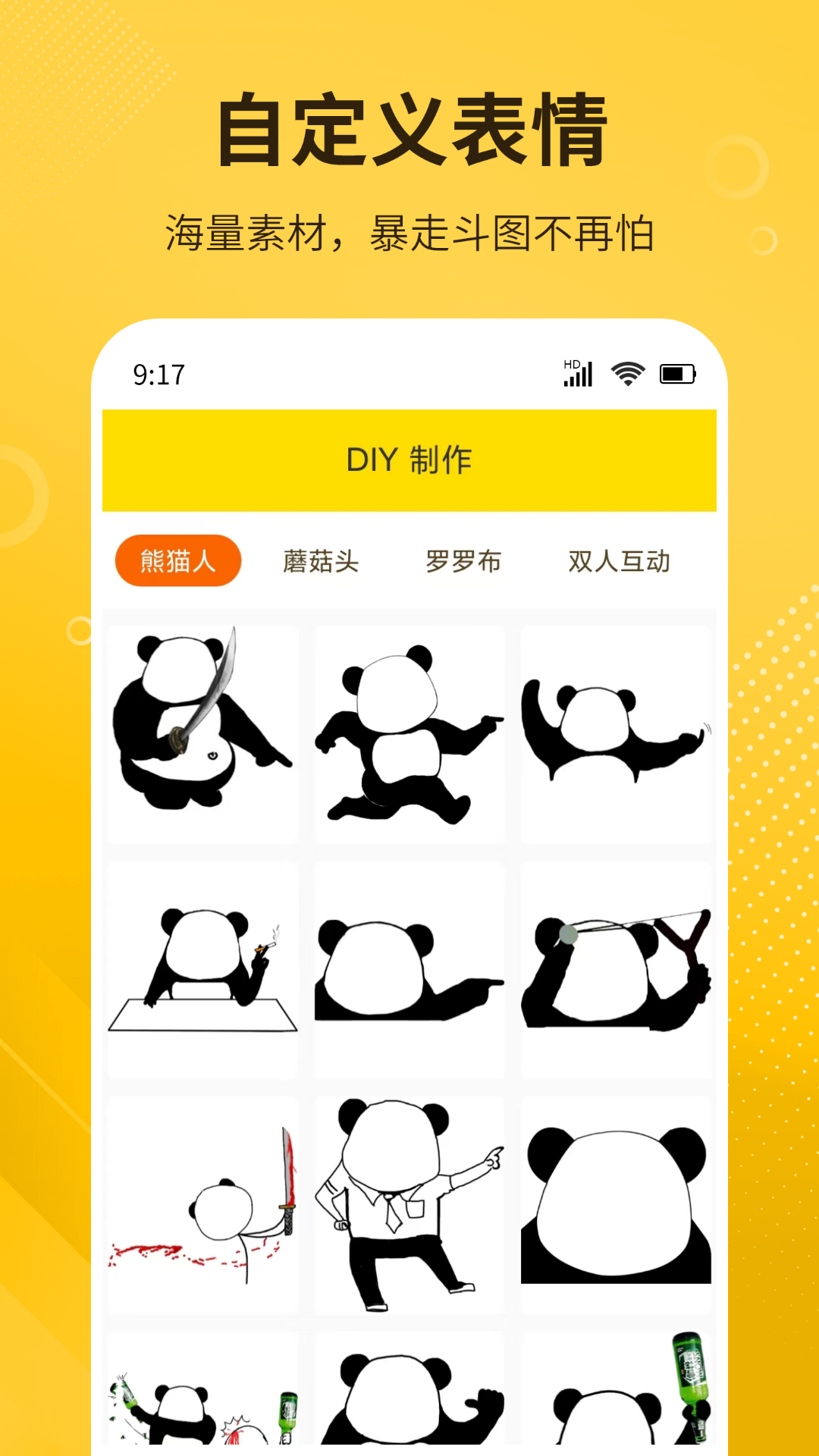Tap the battery indicator icon
The image size is (819, 1456).
[x=677, y=372]
